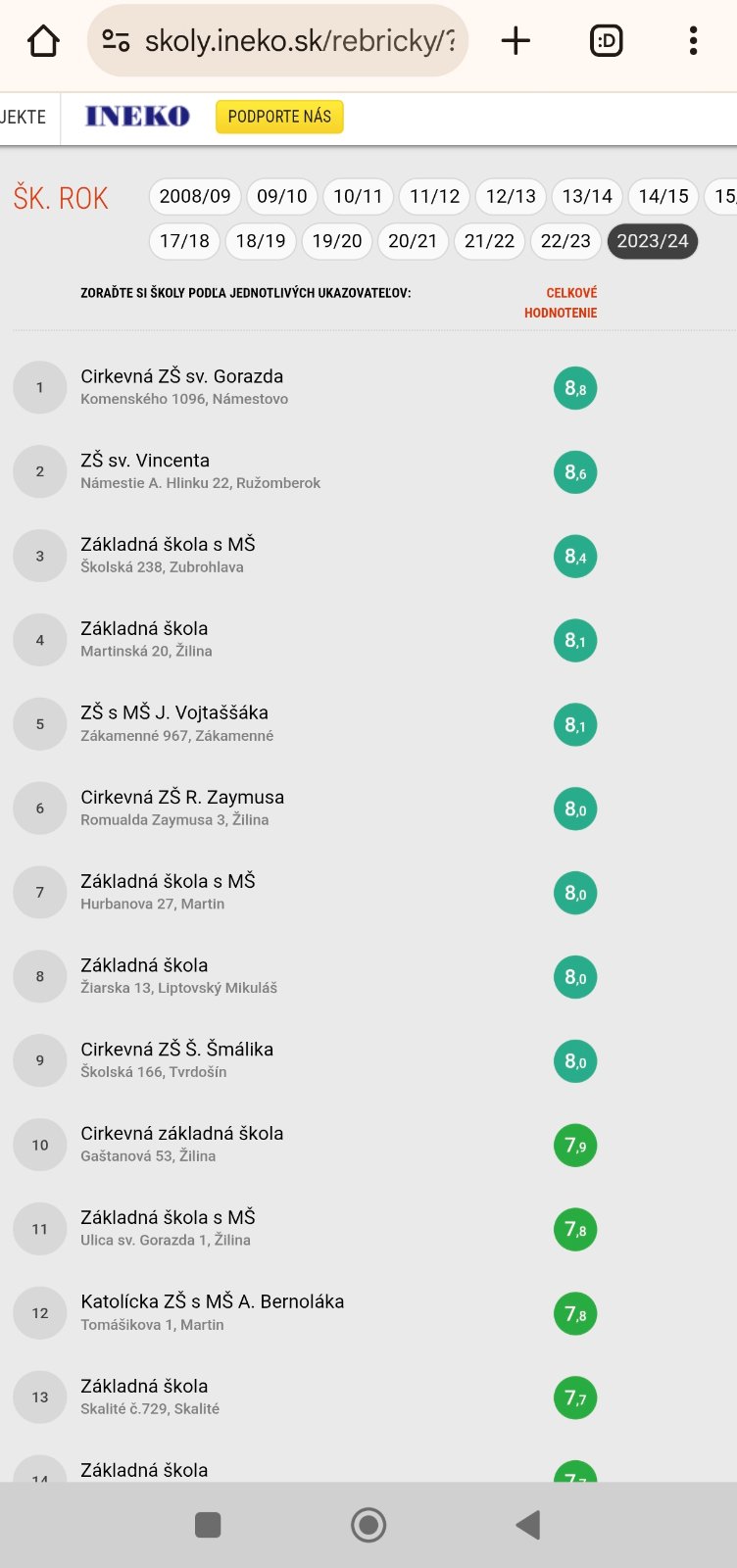Open the browser home page
This screenshot has width=737, height=1568.
43,41
